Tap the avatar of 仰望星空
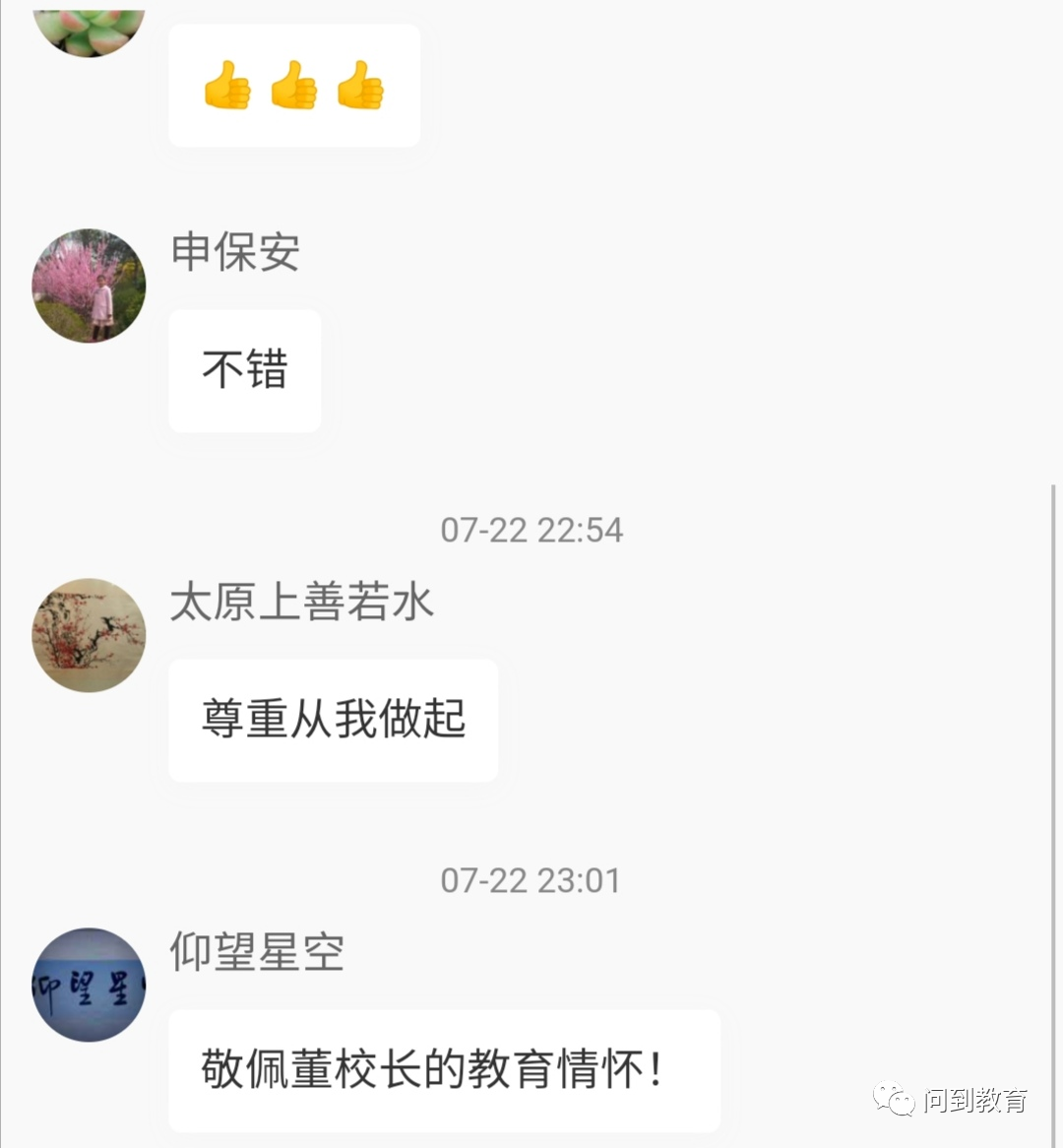 (89, 985)
